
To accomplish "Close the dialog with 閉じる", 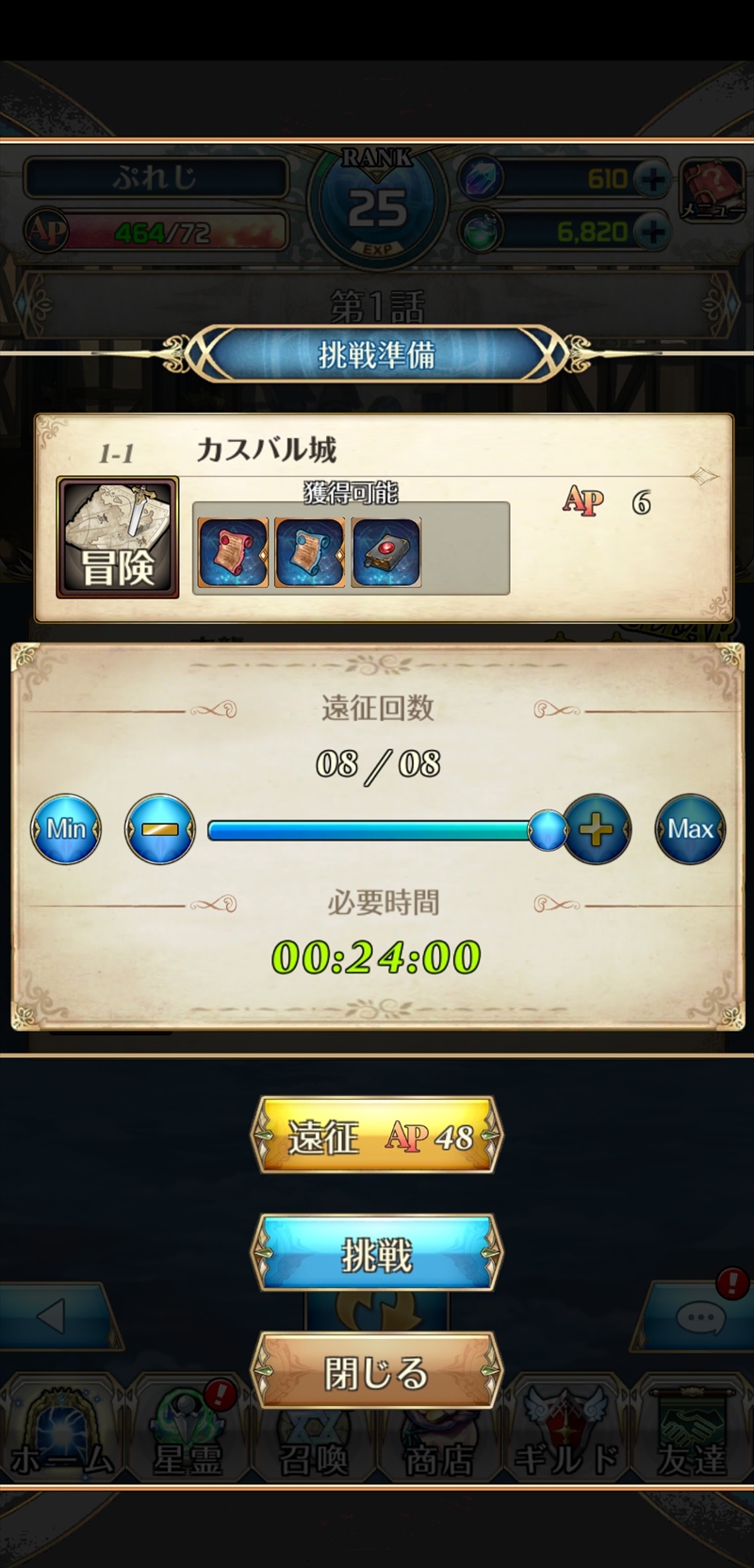I will coord(377,1372).
